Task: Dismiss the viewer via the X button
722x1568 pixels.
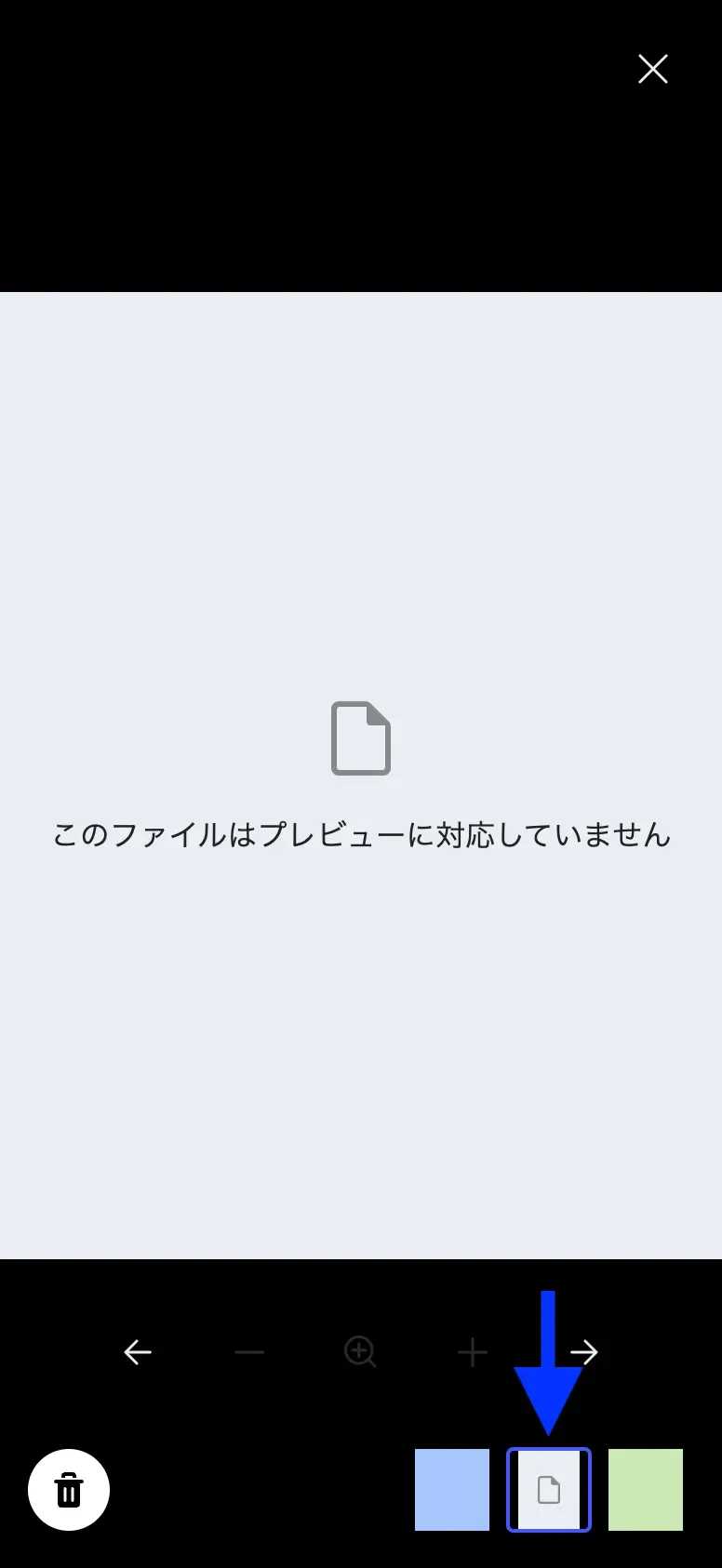Action: 652,69
